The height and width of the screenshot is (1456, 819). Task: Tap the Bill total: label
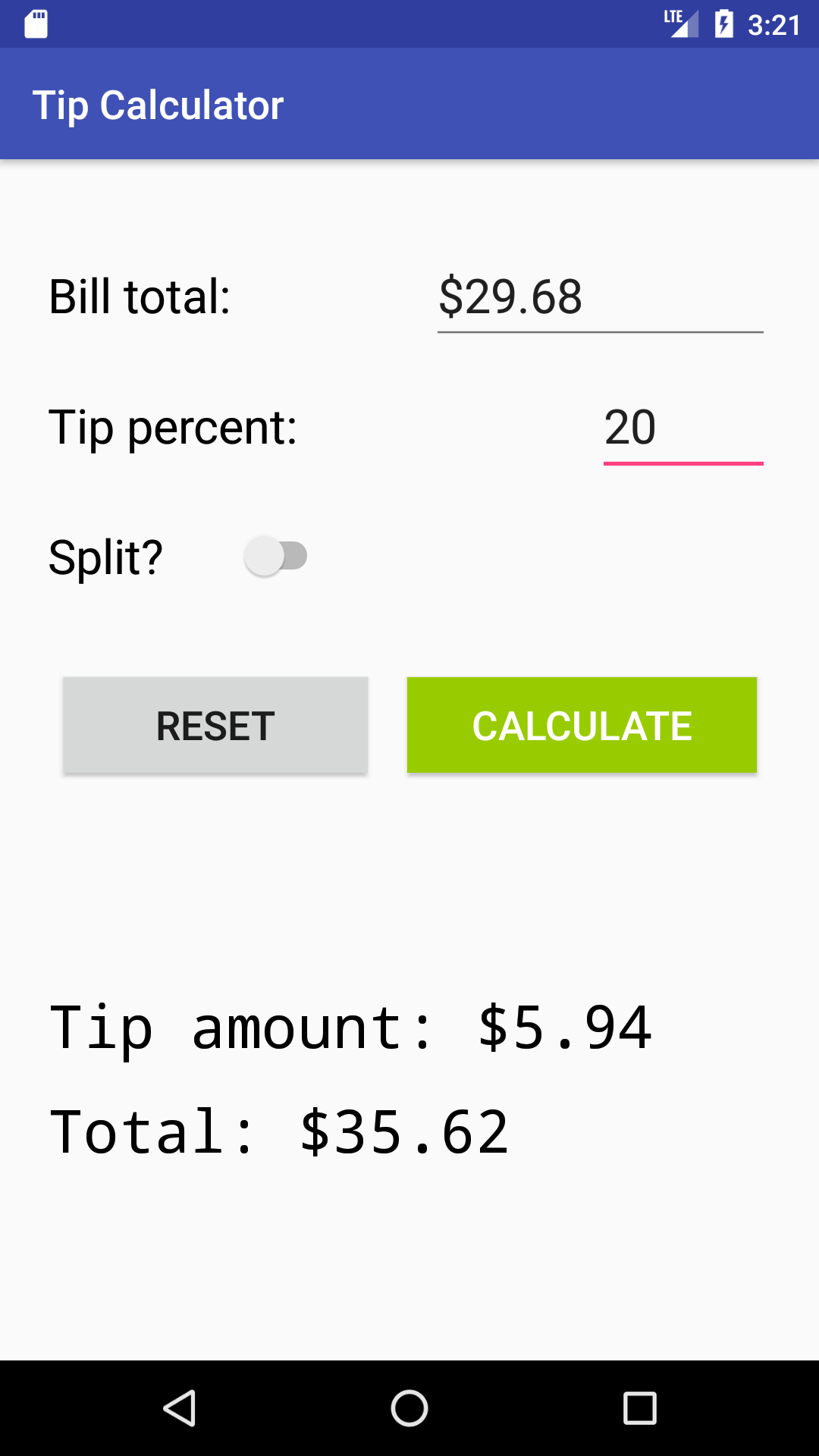pyautogui.click(x=139, y=298)
